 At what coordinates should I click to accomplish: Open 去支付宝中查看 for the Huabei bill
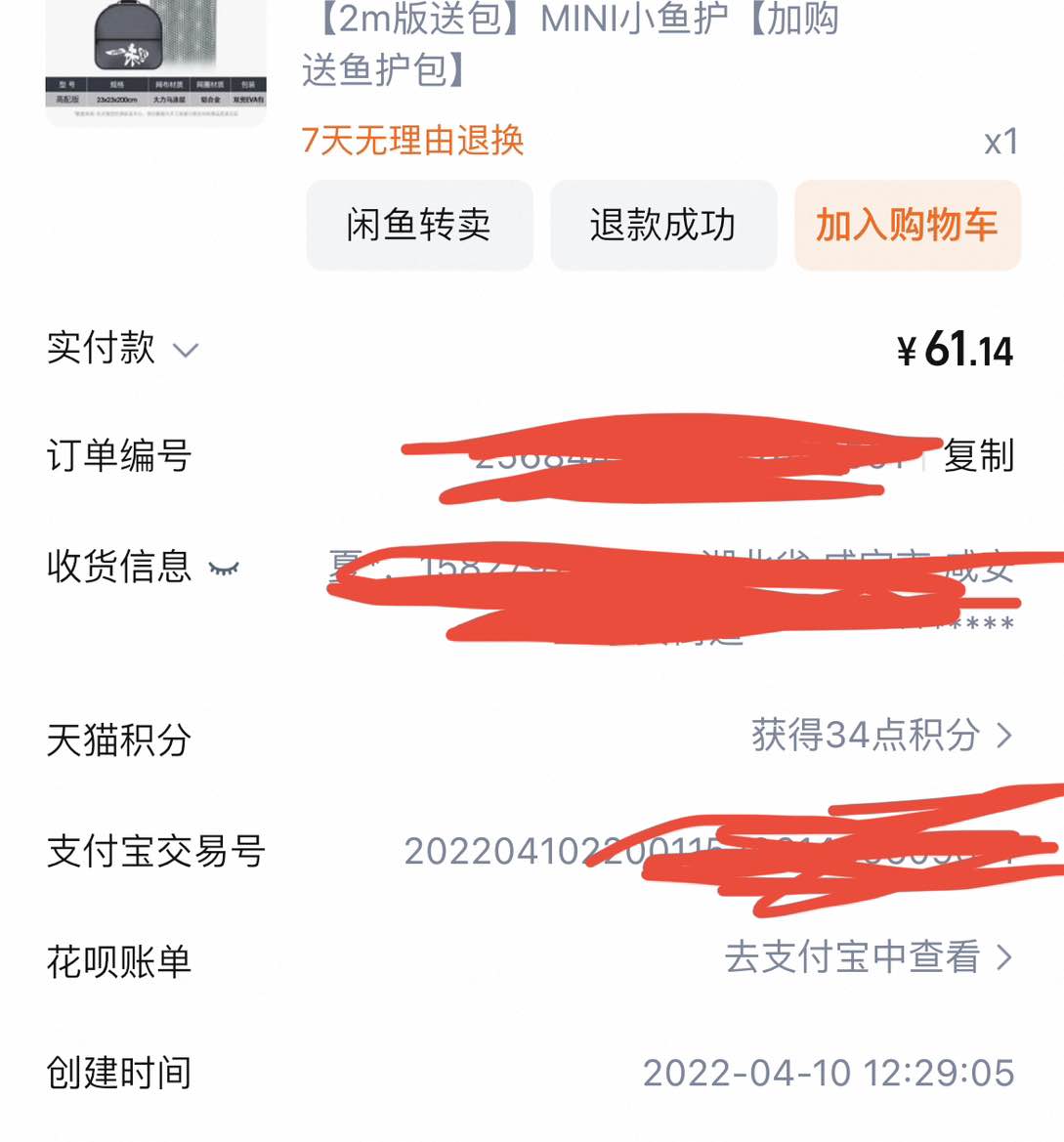point(867,956)
